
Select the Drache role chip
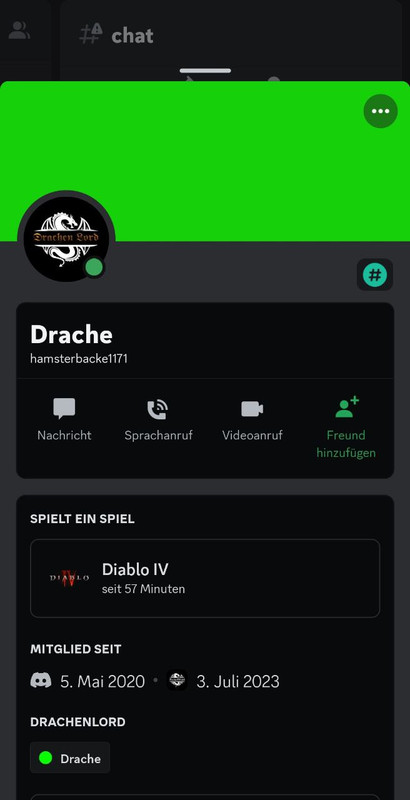coord(70,758)
